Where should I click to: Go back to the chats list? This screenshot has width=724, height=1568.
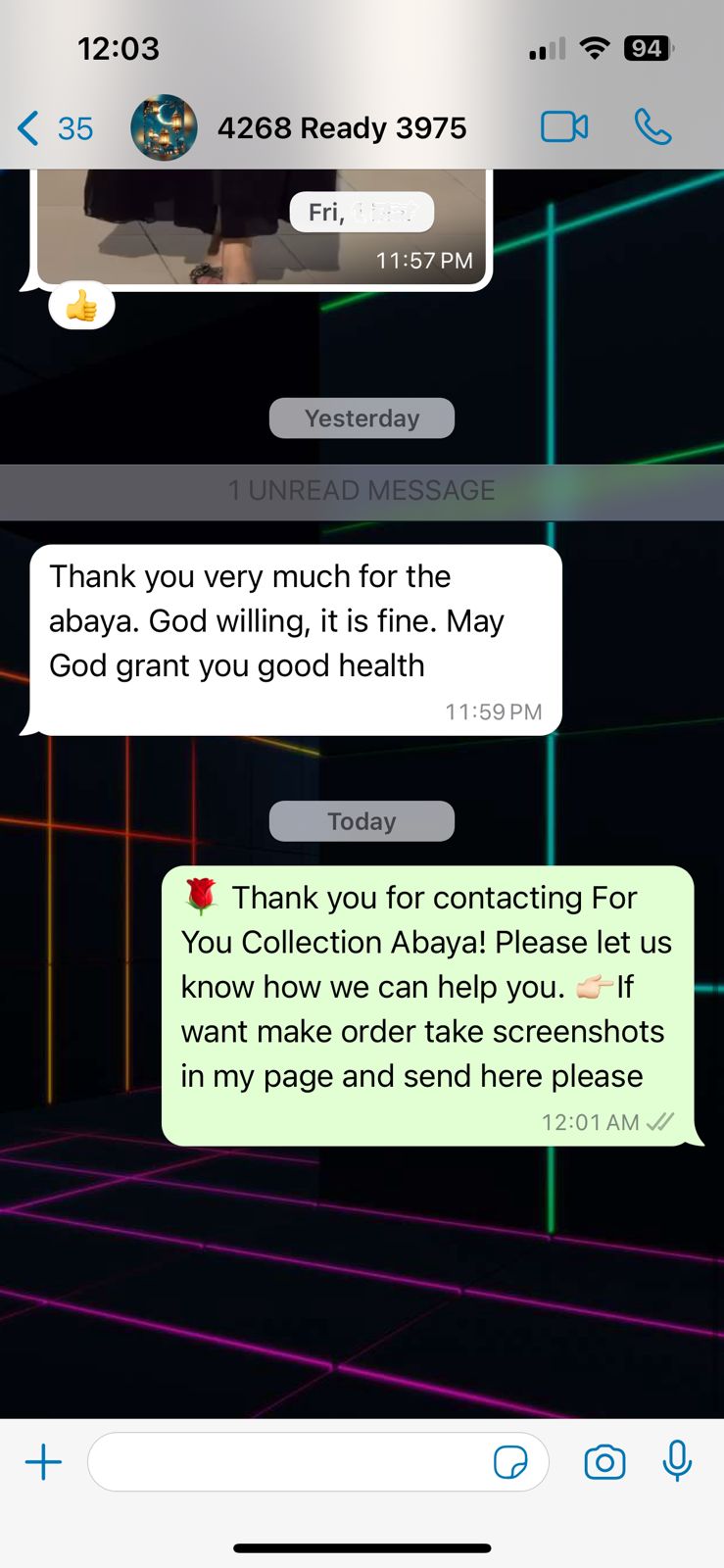pos(54,128)
